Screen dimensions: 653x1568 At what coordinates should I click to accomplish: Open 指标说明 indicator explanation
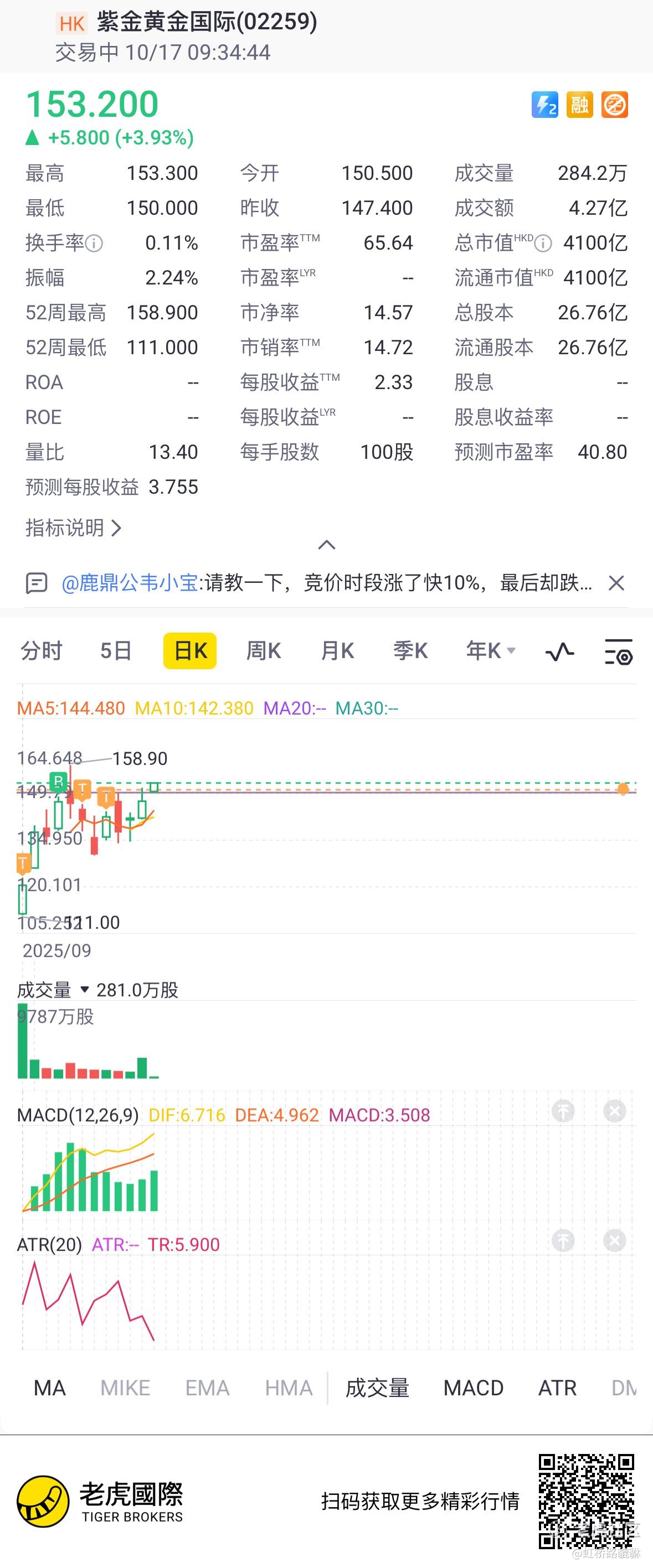pyautogui.click(x=73, y=527)
